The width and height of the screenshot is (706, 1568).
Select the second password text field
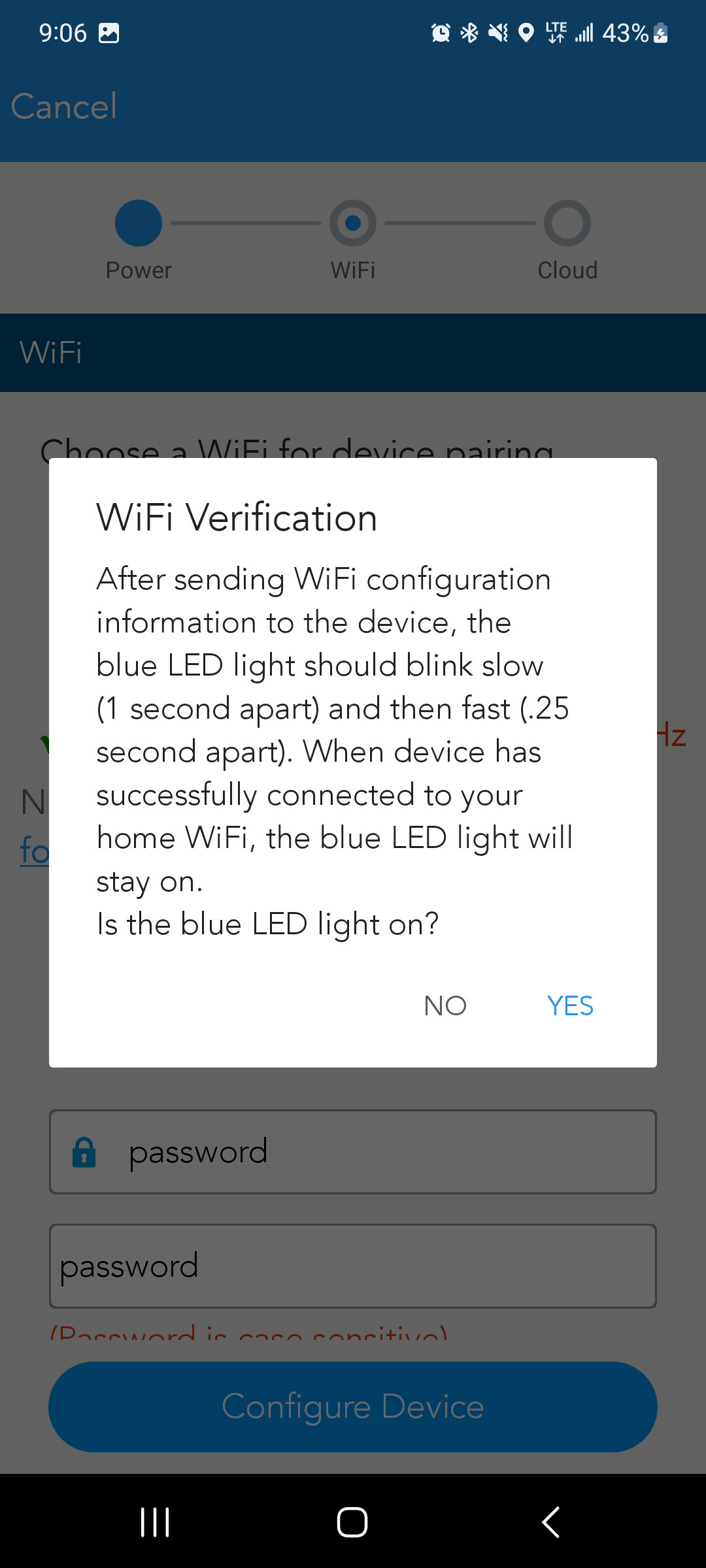353,1266
